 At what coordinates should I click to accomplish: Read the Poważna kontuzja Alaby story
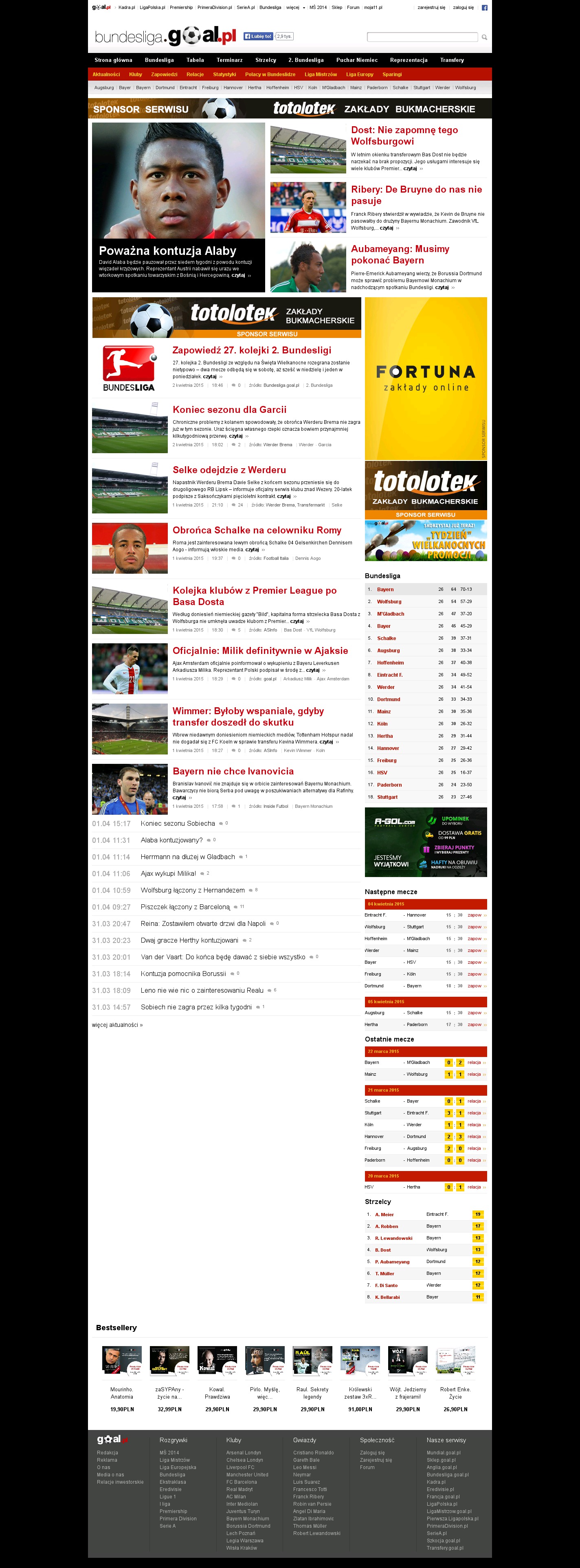(167, 251)
